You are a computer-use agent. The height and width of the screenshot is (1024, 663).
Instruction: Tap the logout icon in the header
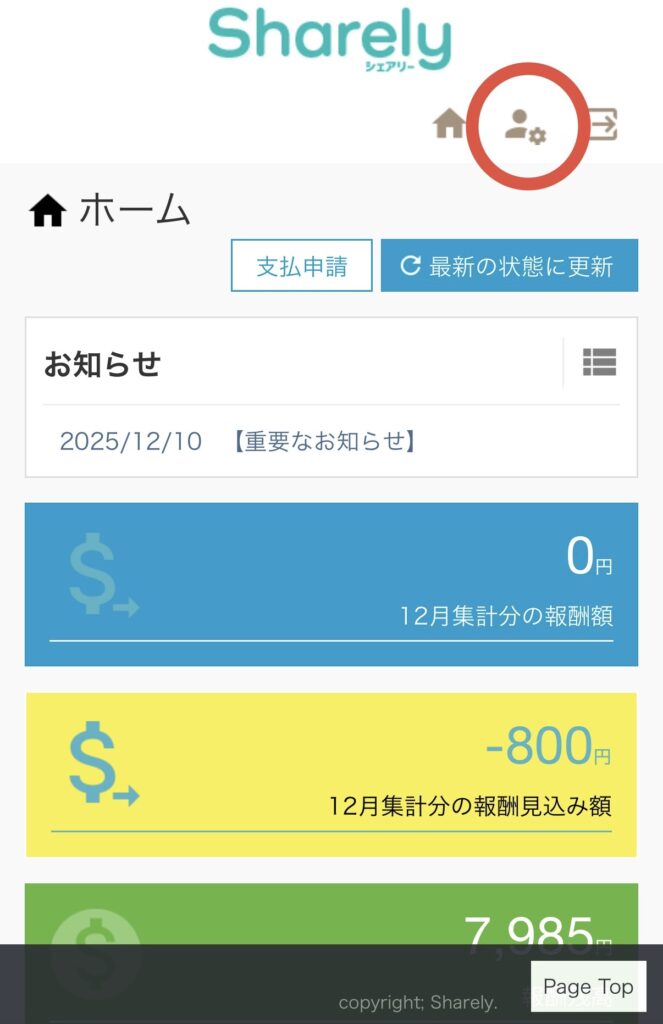tap(603, 124)
